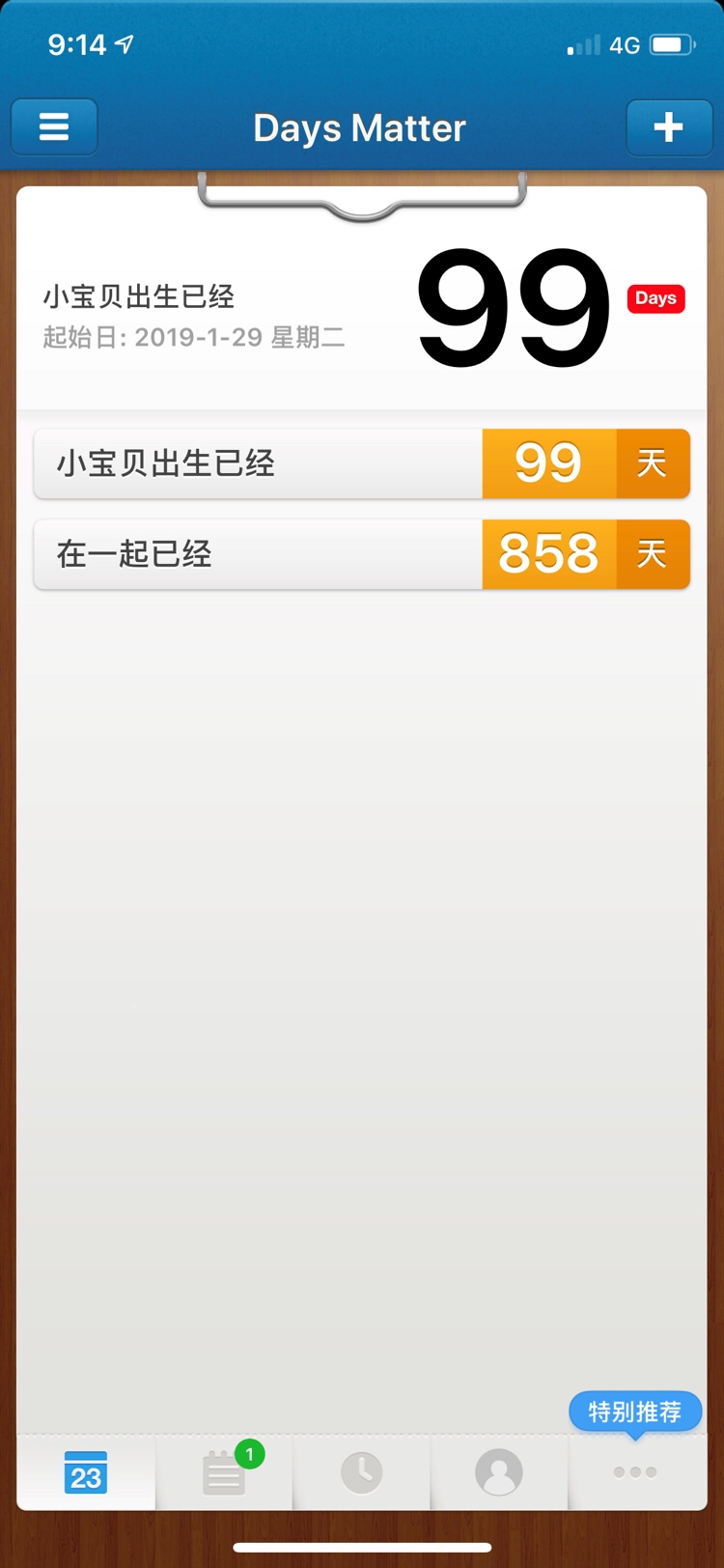Switch to the clock history tab
This screenshot has height=1568, width=724.
coord(362,1472)
